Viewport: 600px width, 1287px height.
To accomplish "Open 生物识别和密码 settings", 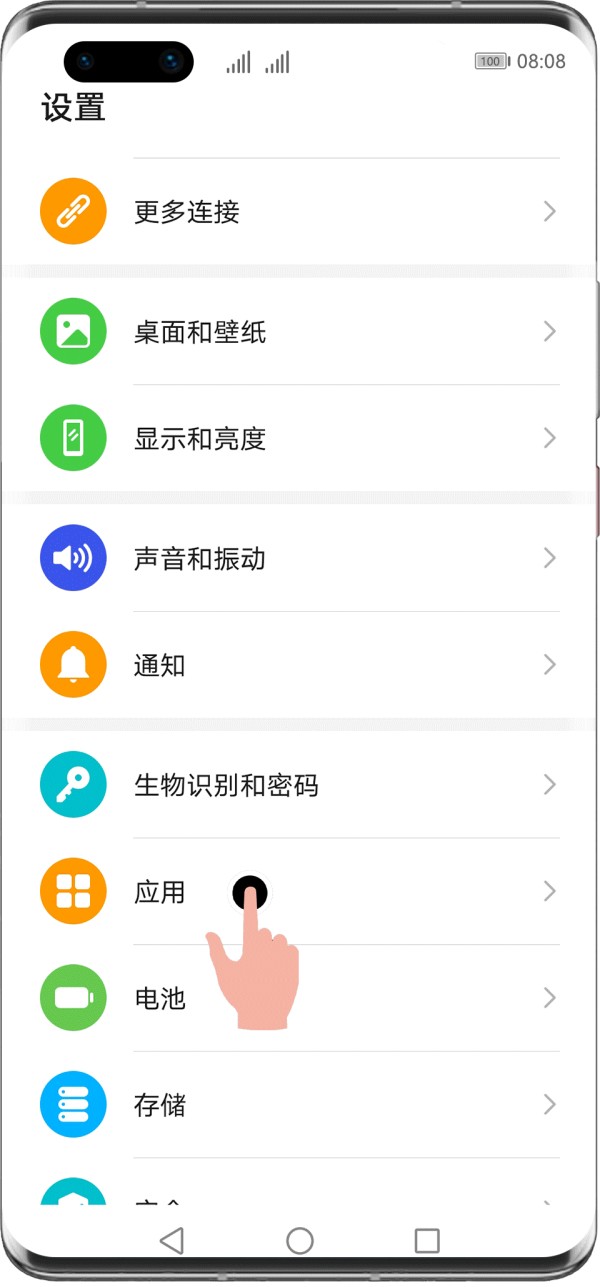I will pos(300,785).
